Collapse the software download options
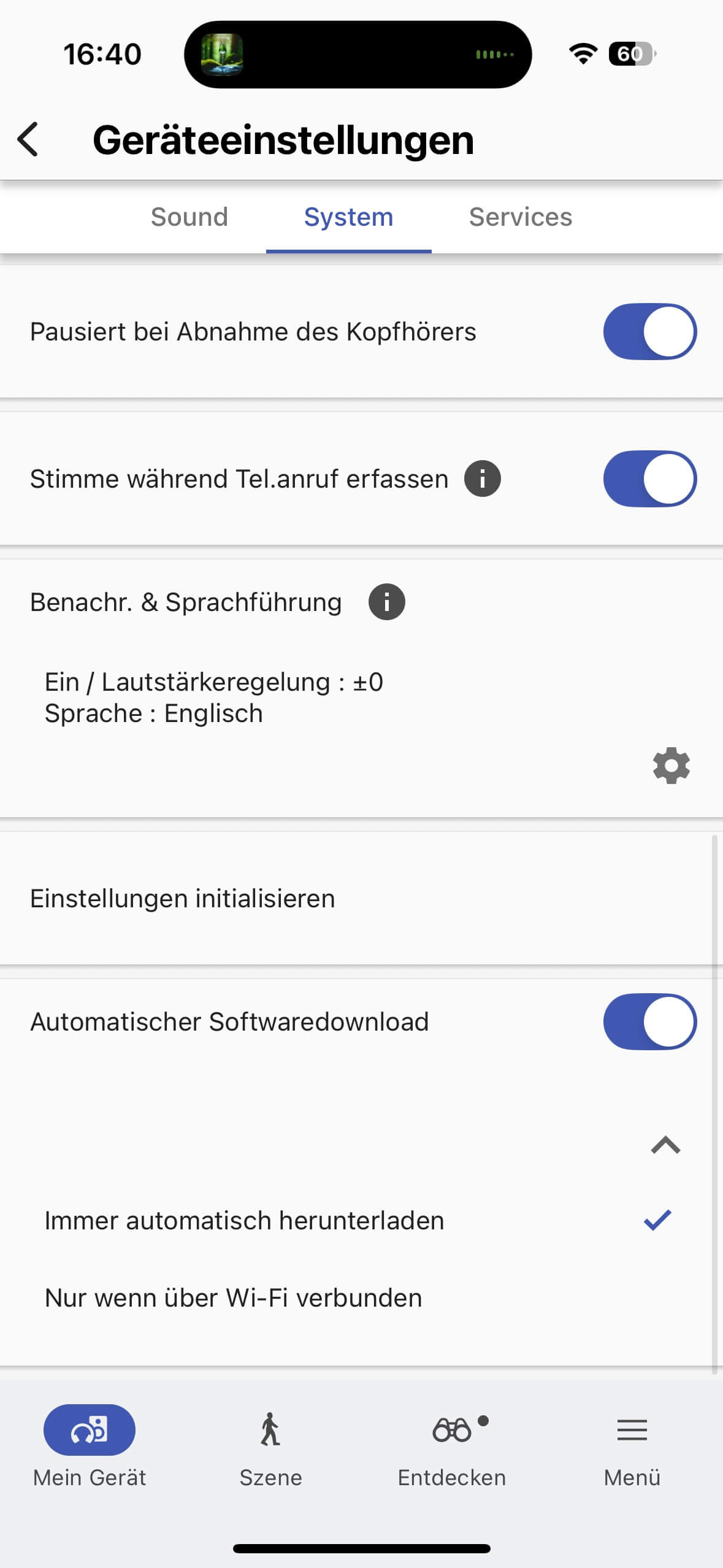Image resolution: width=723 pixels, height=1568 pixels. pos(665,1145)
